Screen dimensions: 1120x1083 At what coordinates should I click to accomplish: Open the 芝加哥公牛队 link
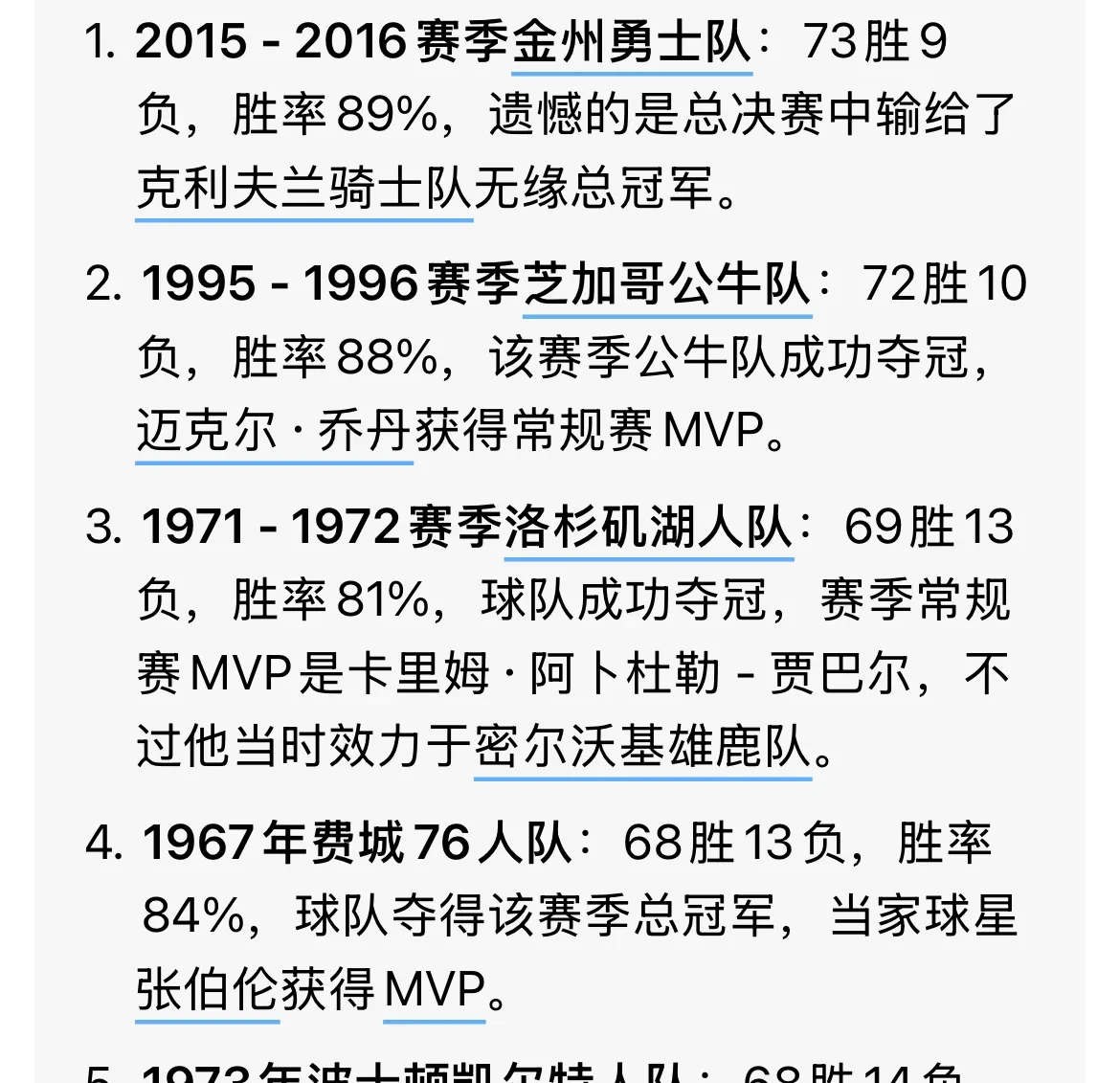[666, 284]
